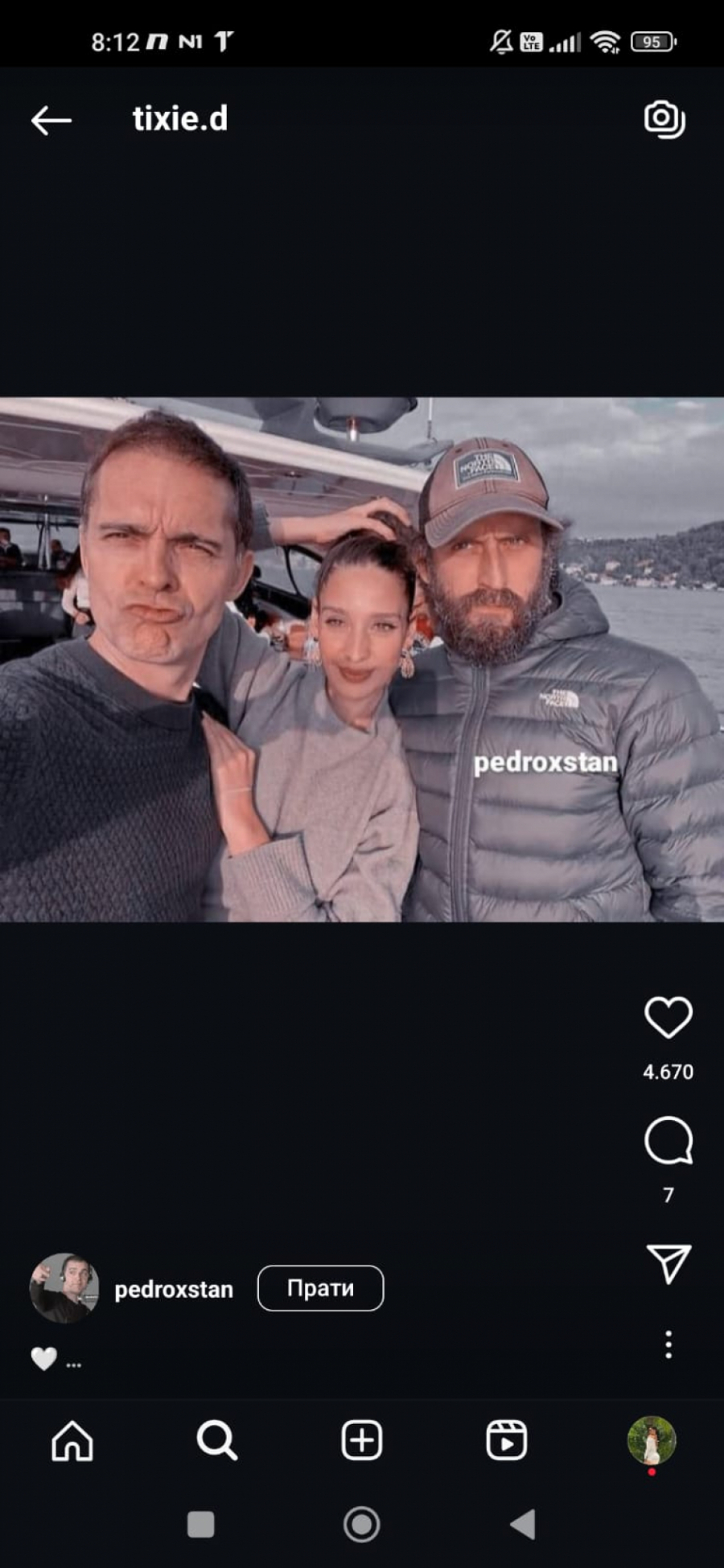
Task: Follow pedroxstan with the Прати button
Action: pyautogui.click(x=320, y=1288)
